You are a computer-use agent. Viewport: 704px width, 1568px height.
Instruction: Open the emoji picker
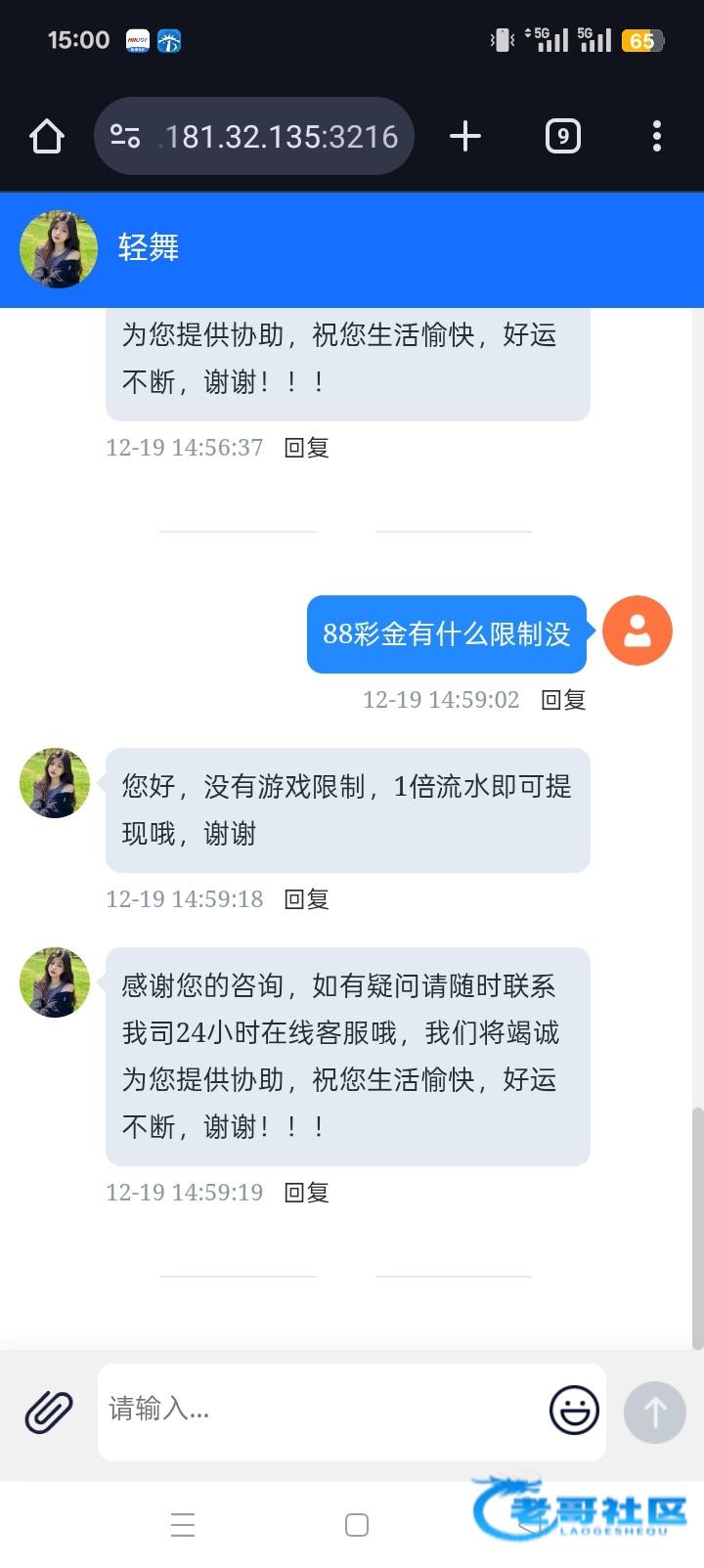click(574, 1410)
